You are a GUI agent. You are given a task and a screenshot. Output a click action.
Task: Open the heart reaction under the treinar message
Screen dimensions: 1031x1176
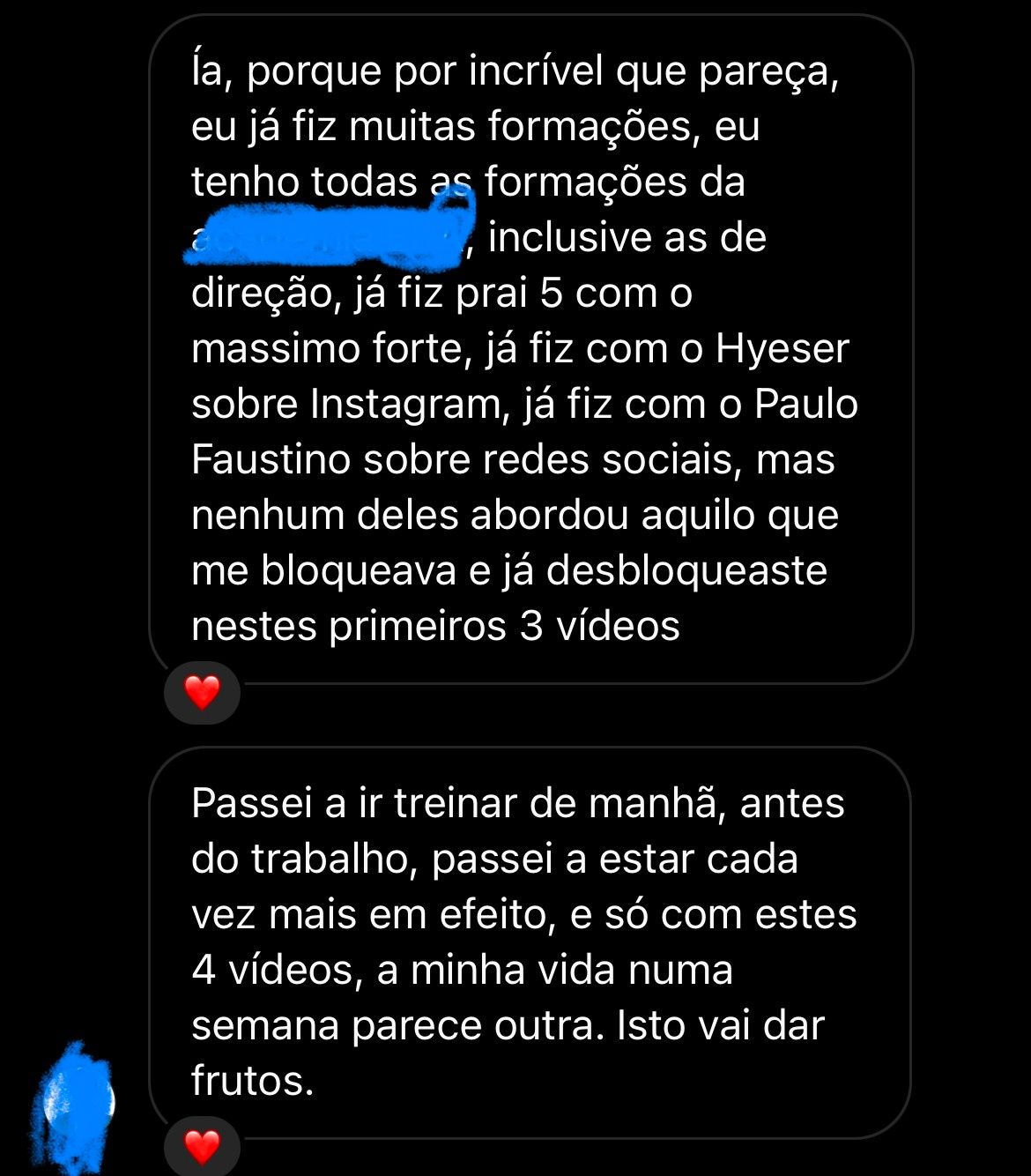202,1147
